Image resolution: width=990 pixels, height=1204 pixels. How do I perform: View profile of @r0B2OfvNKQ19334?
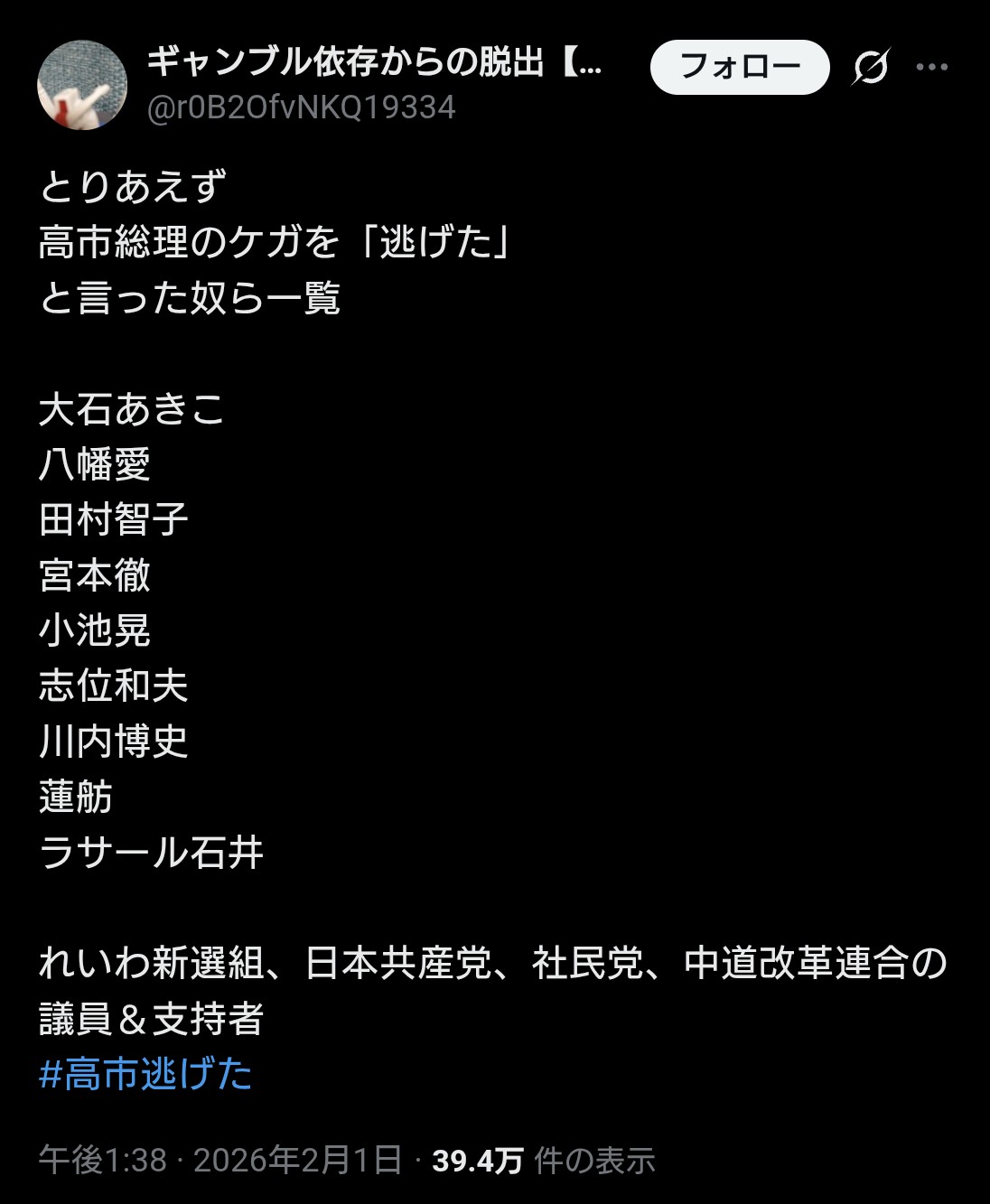pos(301,107)
